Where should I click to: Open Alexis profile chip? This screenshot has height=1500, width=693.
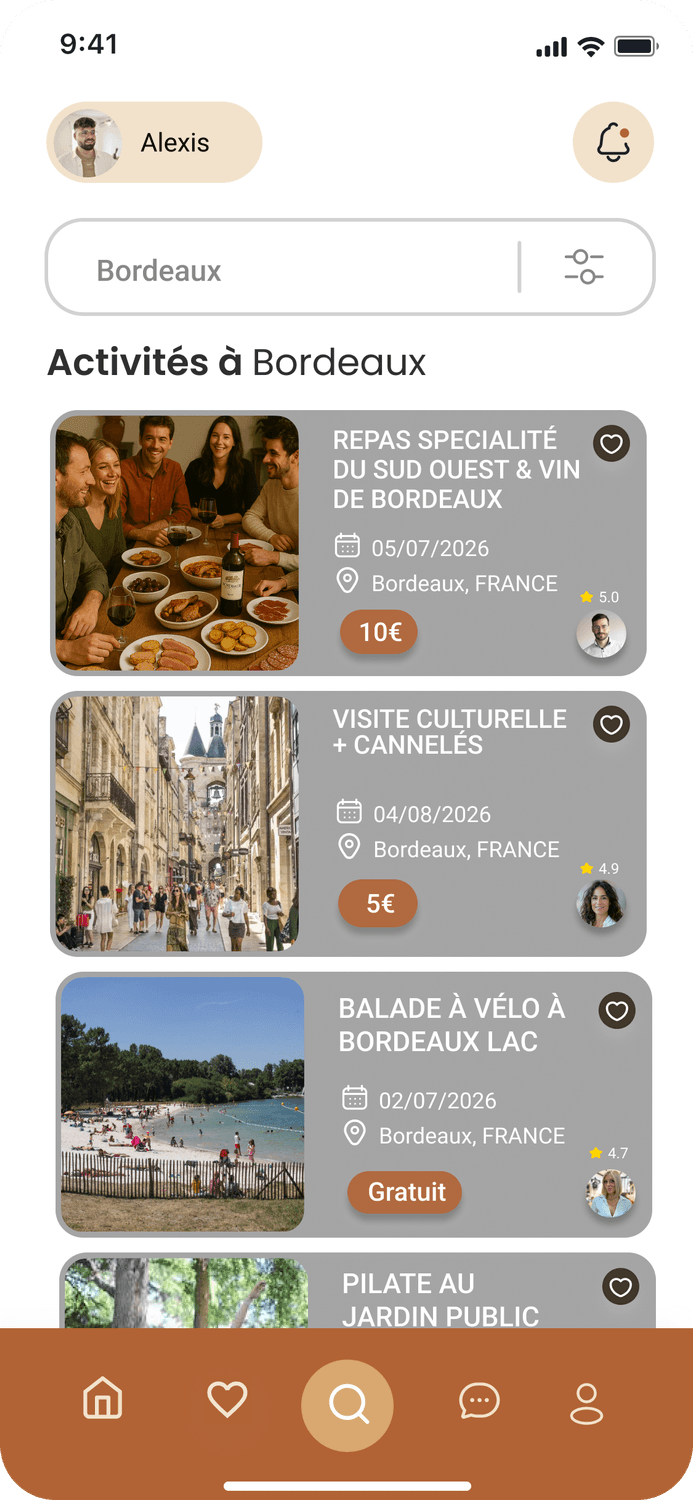tap(154, 142)
